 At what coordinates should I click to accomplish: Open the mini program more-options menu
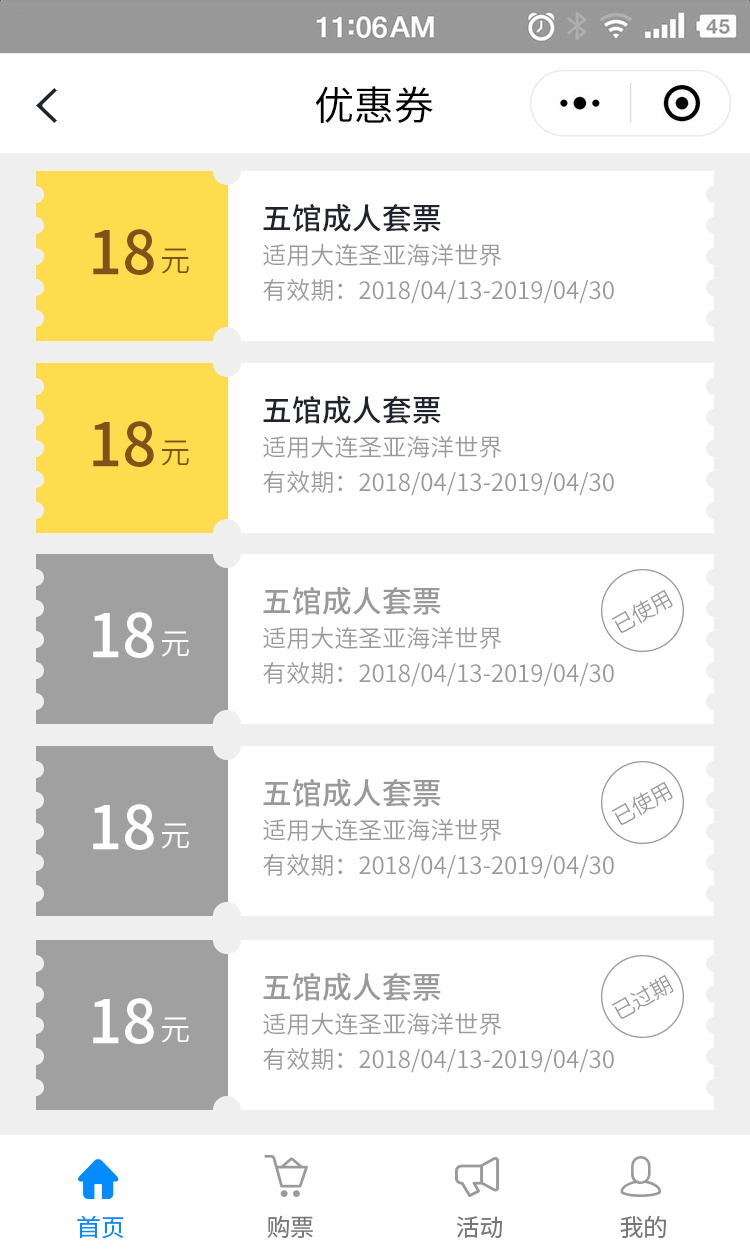(x=580, y=103)
